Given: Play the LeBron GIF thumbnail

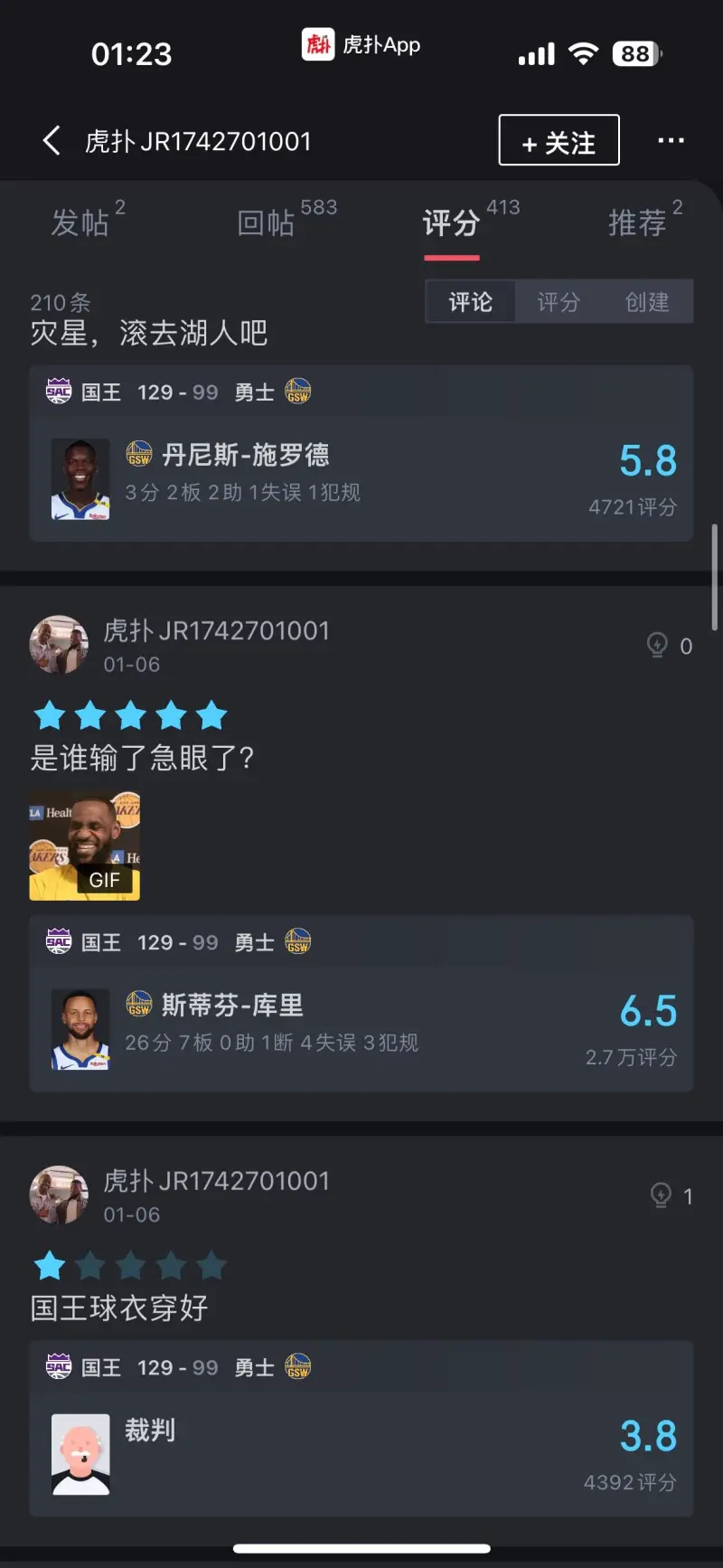Looking at the screenshot, I should 83,846.
